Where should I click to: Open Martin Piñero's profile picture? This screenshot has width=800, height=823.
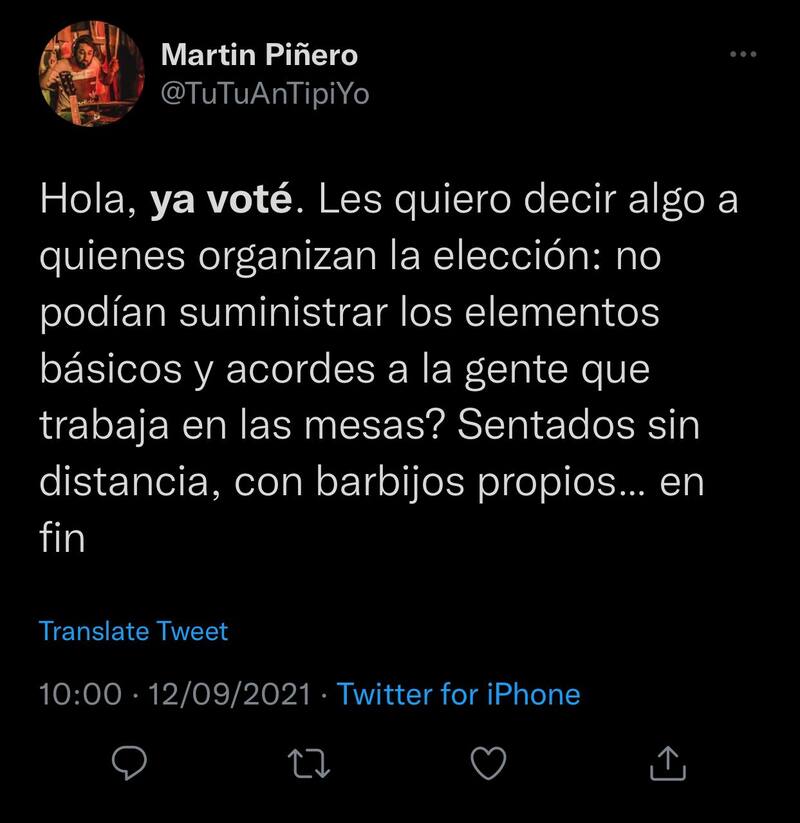click(x=92, y=75)
